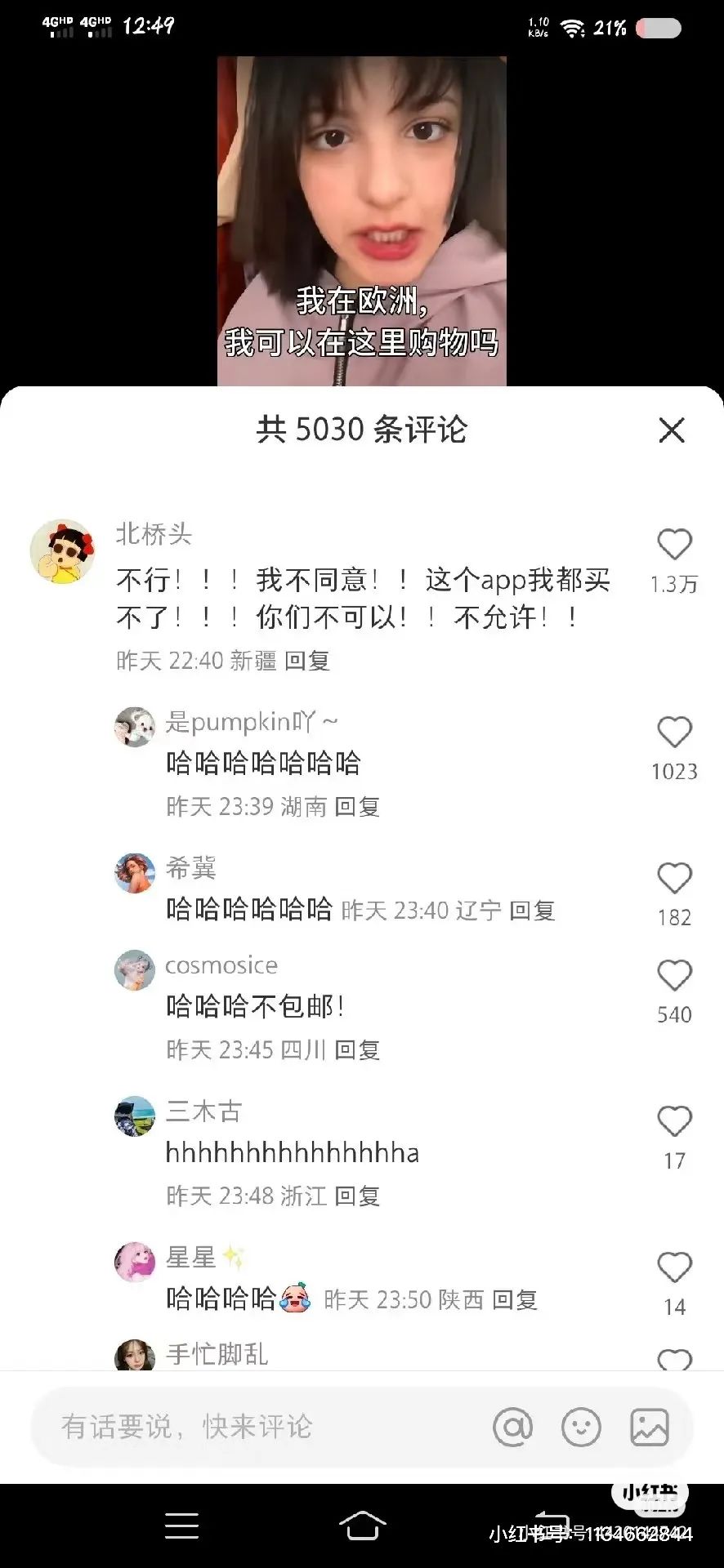Mention someone with the @ icon

tap(513, 1427)
